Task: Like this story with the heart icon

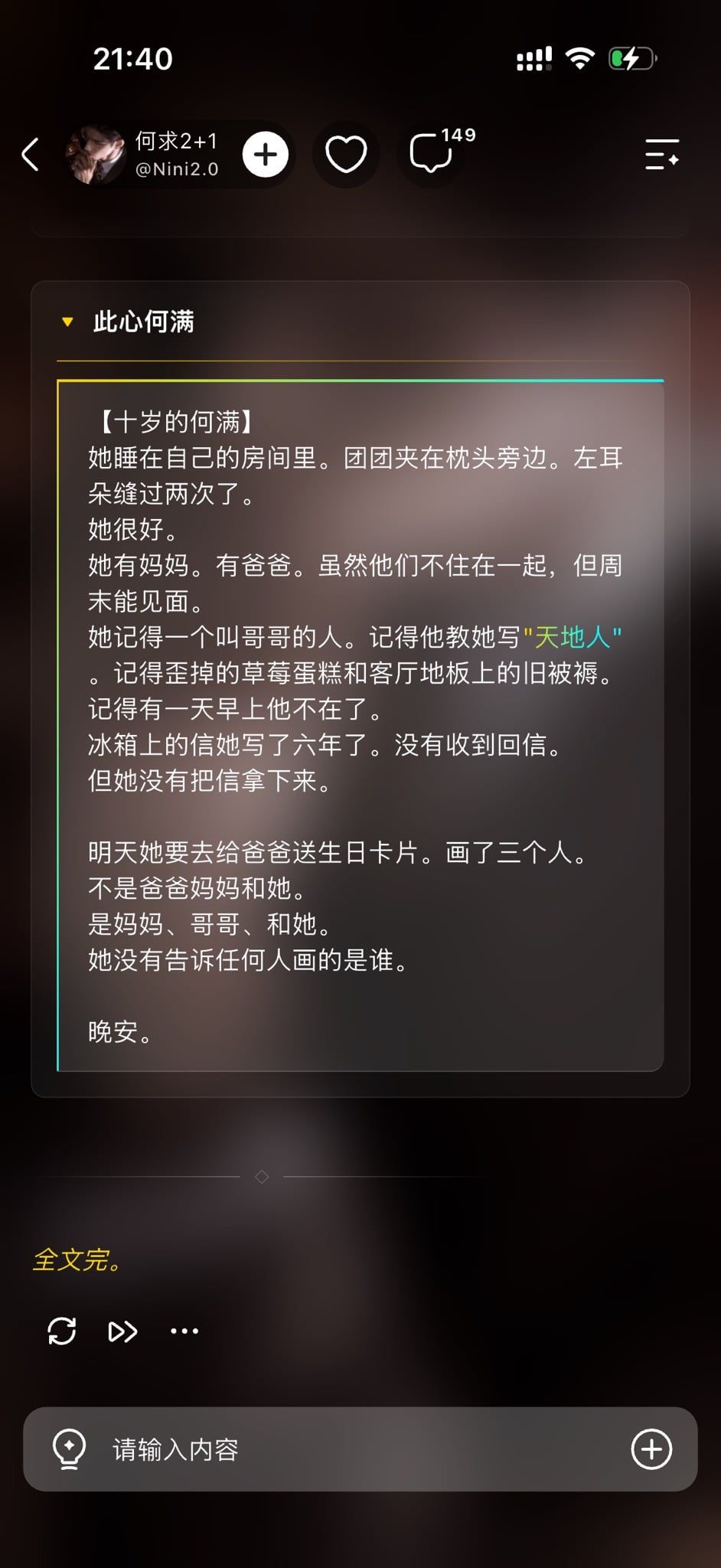Action: coord(346,155)
